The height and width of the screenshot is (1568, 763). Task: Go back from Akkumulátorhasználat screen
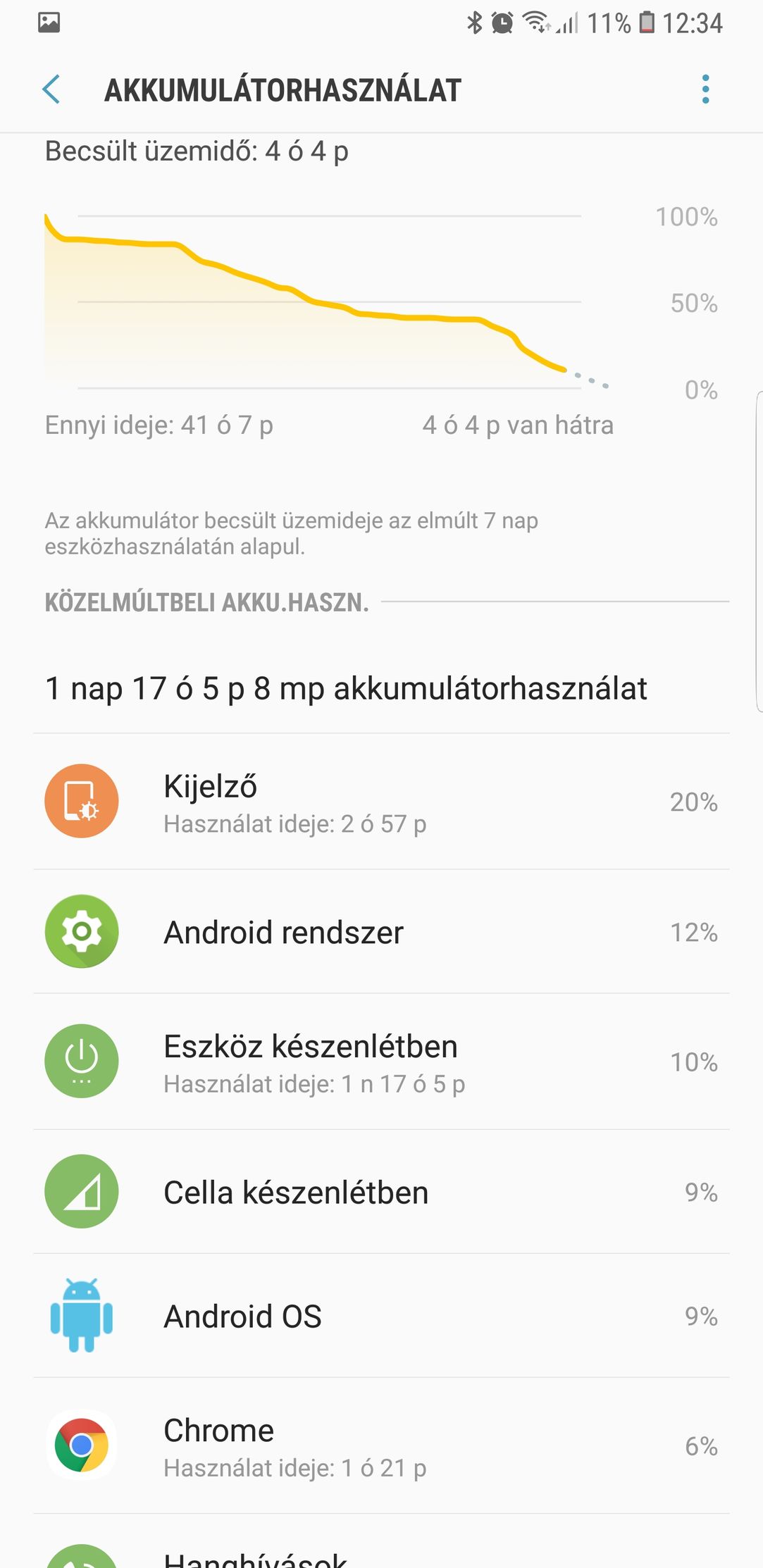point(51,89)
